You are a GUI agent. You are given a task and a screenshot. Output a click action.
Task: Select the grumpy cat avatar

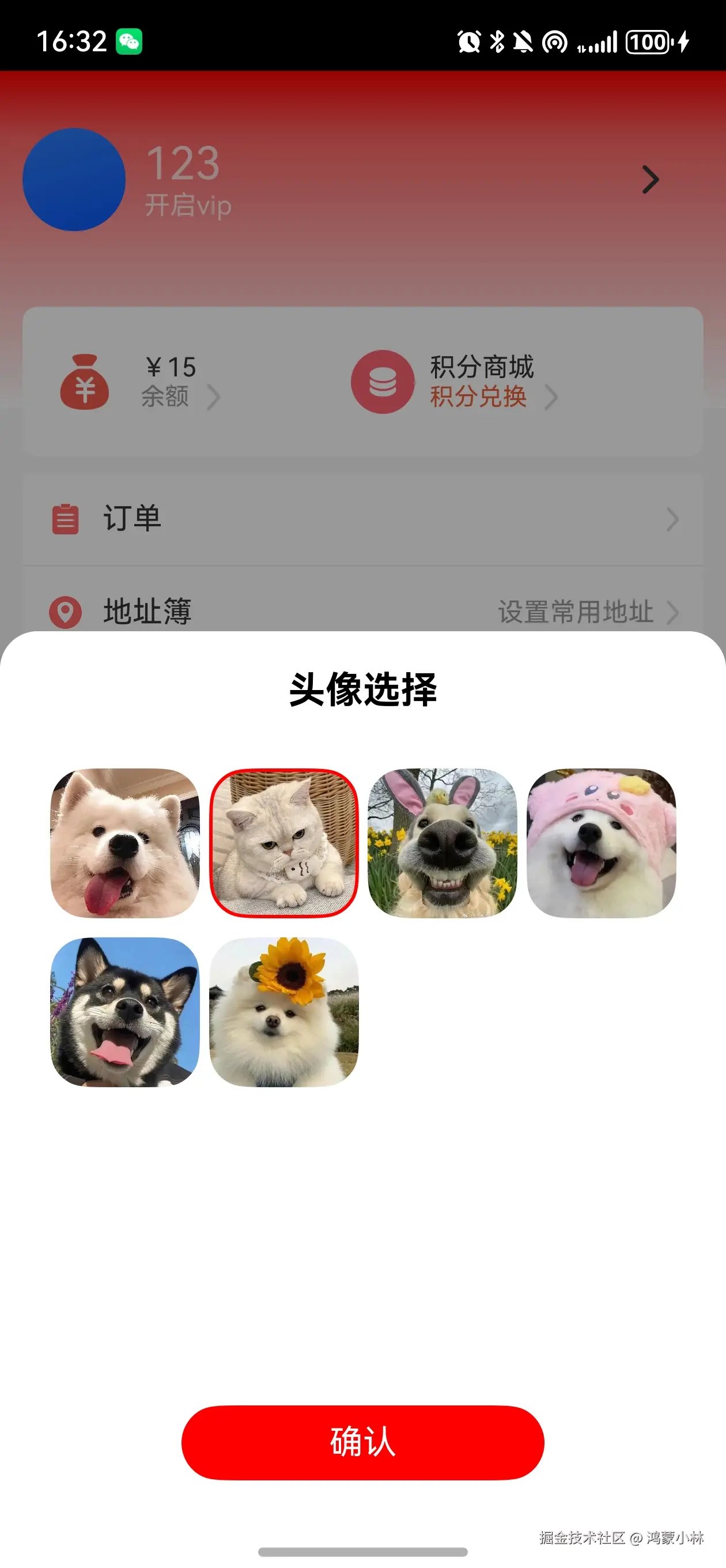[284, 843]
